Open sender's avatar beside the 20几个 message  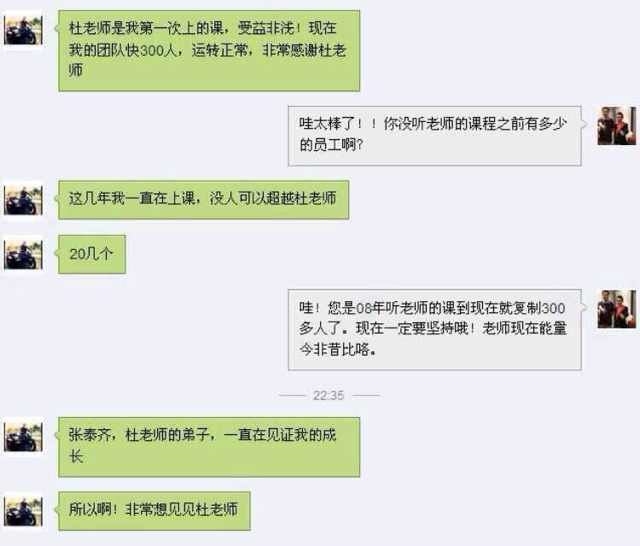23,254
